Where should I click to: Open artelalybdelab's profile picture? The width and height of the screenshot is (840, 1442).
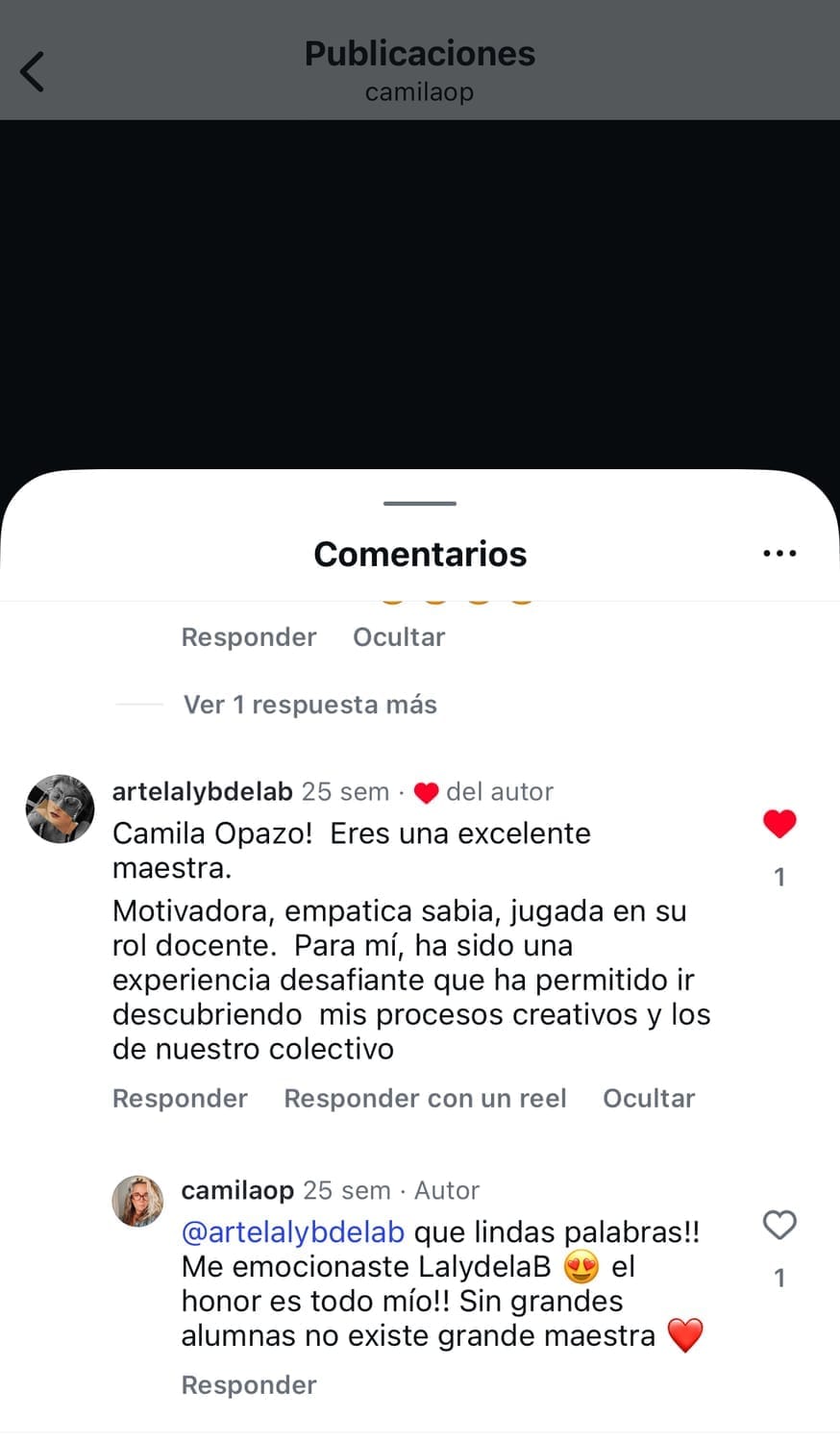60,808
